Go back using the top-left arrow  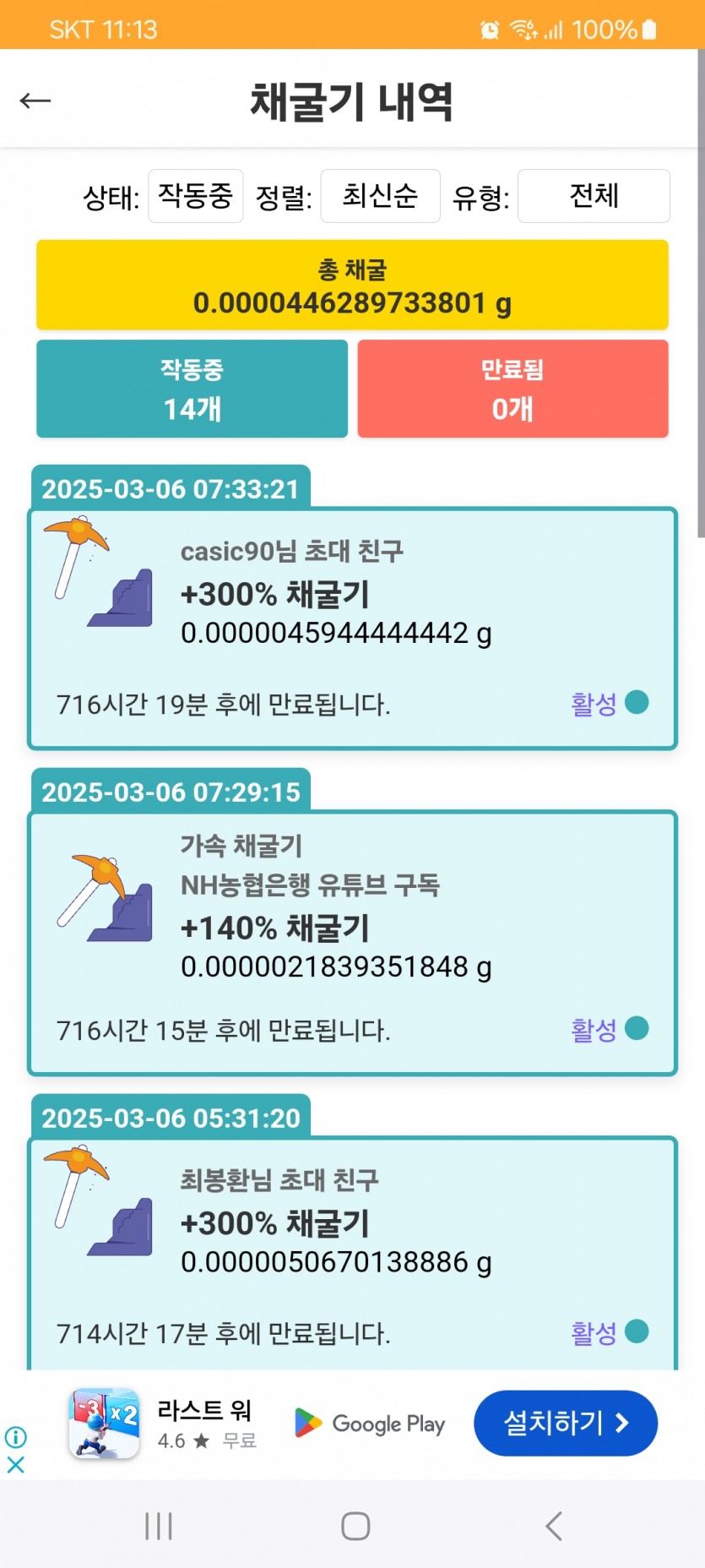point(35,101)
